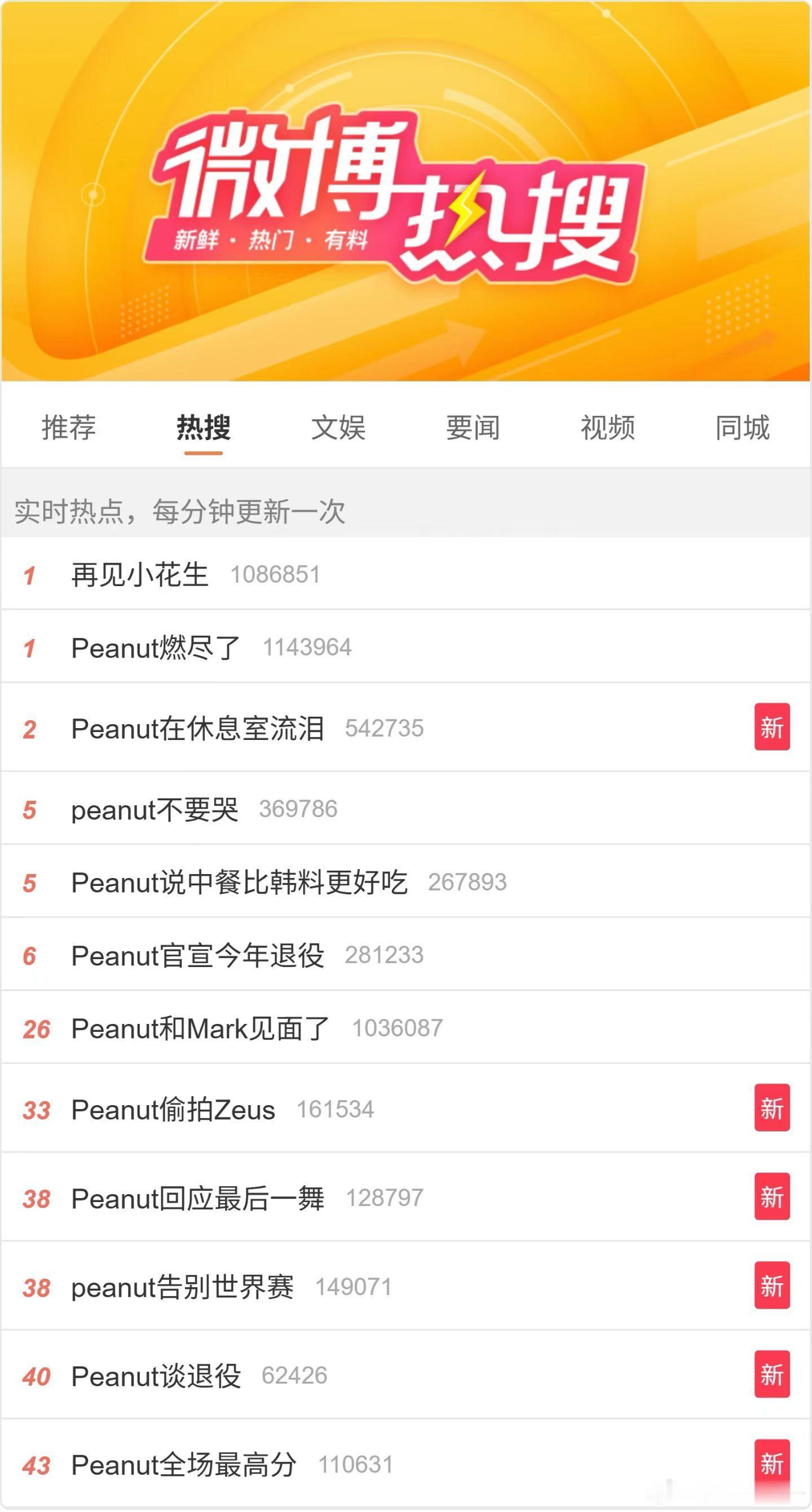Select the currently active 热搜 tab

(204, 429)
